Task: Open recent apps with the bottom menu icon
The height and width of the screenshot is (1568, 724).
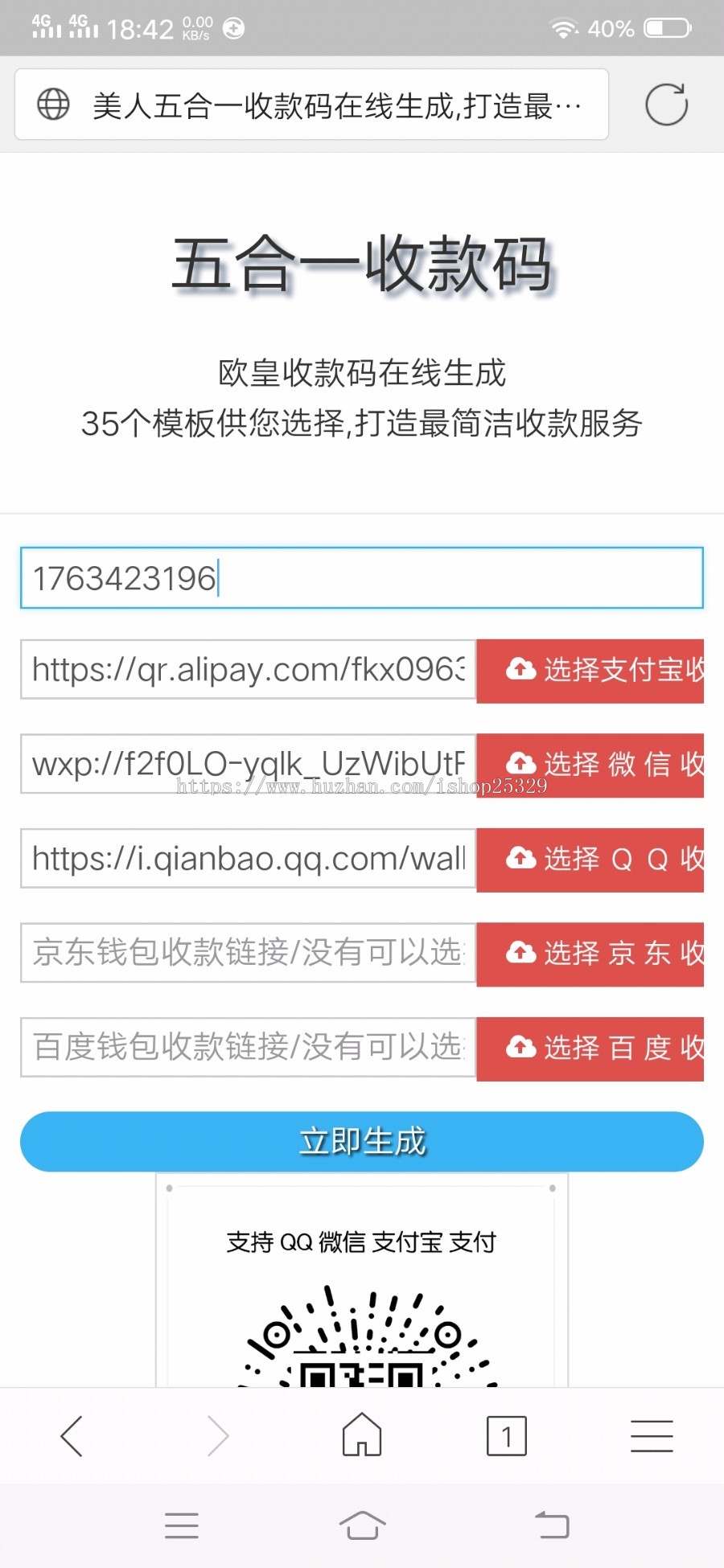Action: pos(181,1525)
